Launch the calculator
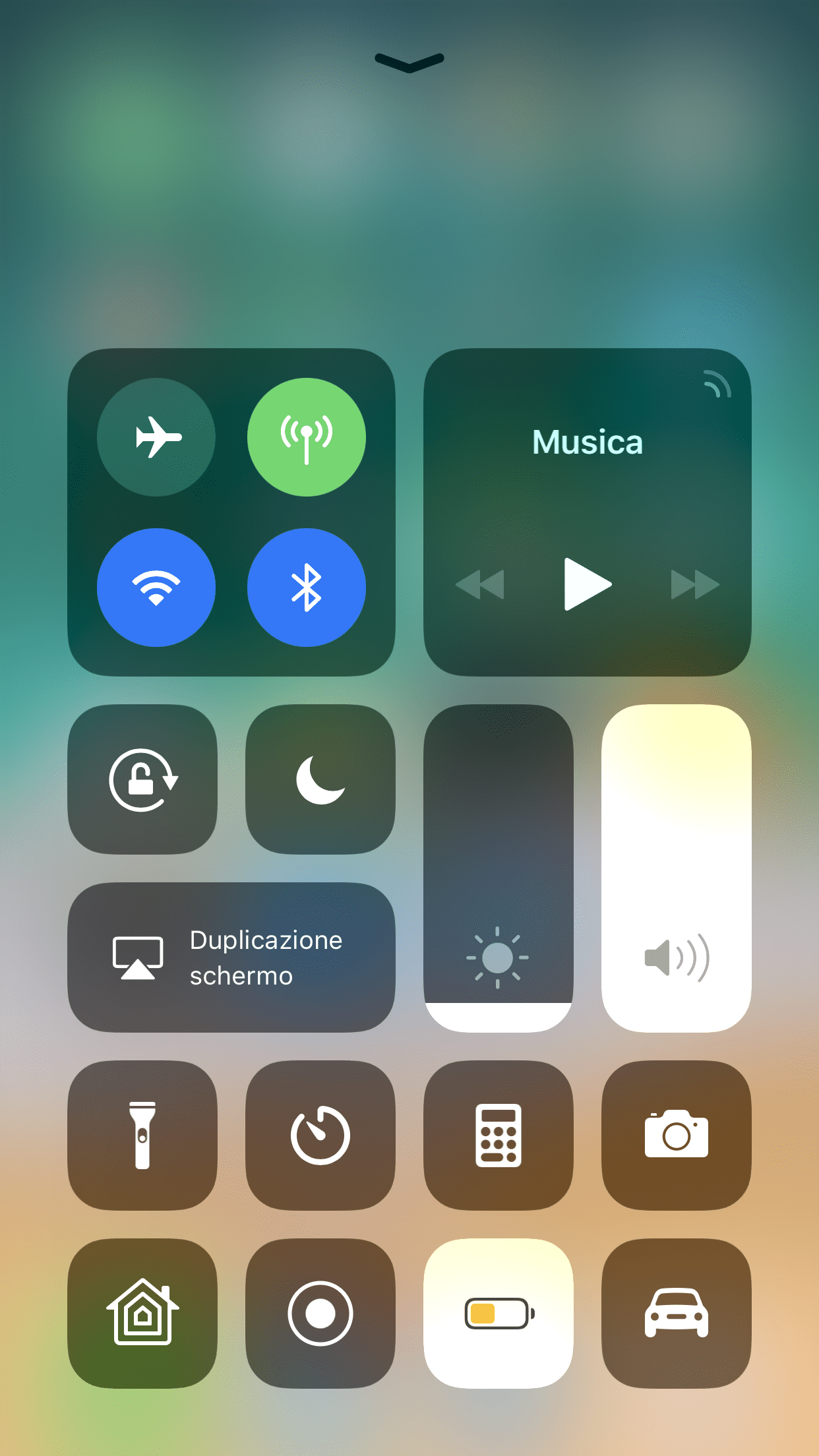The width and height of the screenshot is (819, 1456). pos(499,1136)
